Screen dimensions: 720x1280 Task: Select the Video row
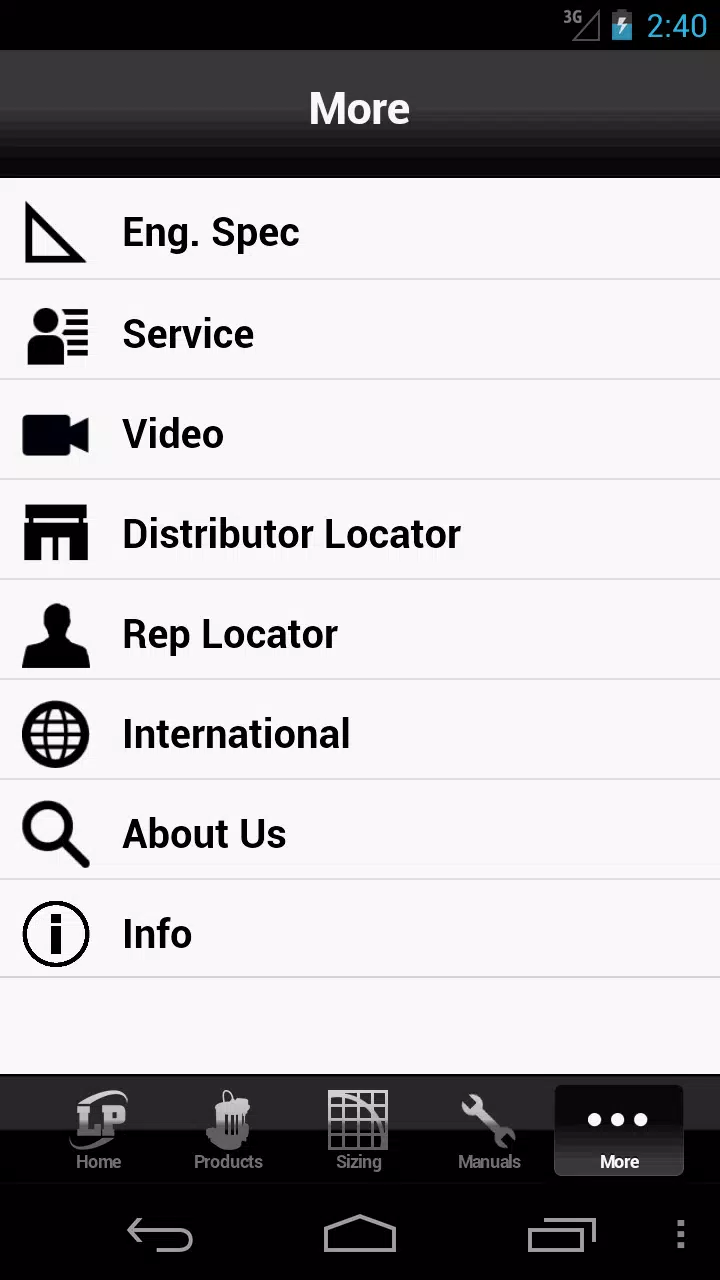(x=360, y=430)
